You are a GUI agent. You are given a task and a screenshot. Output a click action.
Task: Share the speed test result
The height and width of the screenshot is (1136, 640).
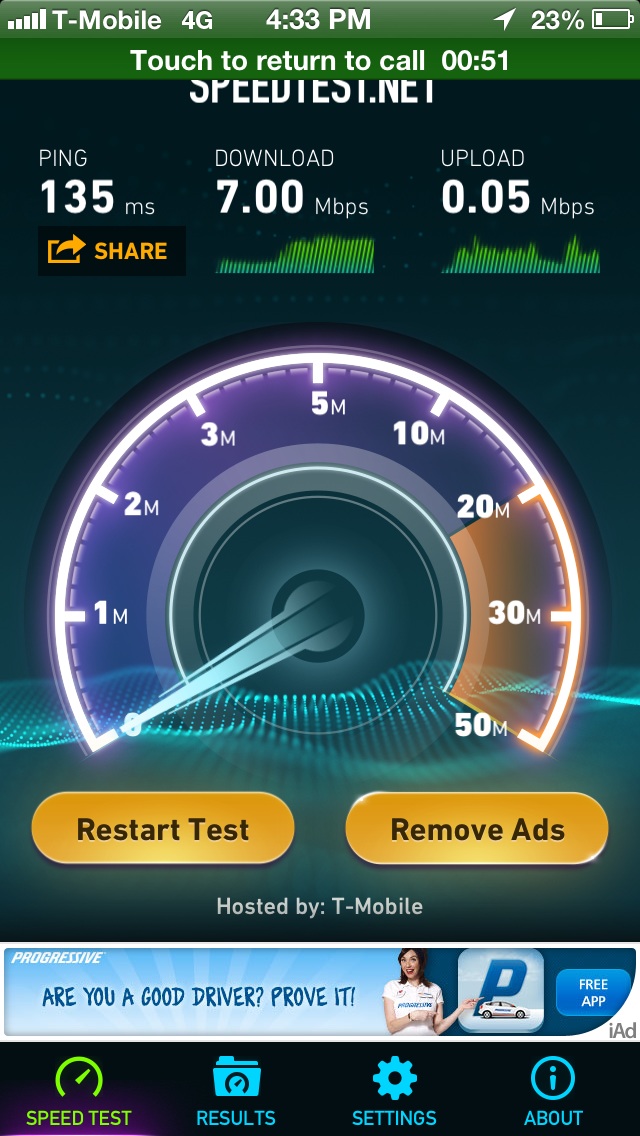point(112,251)
